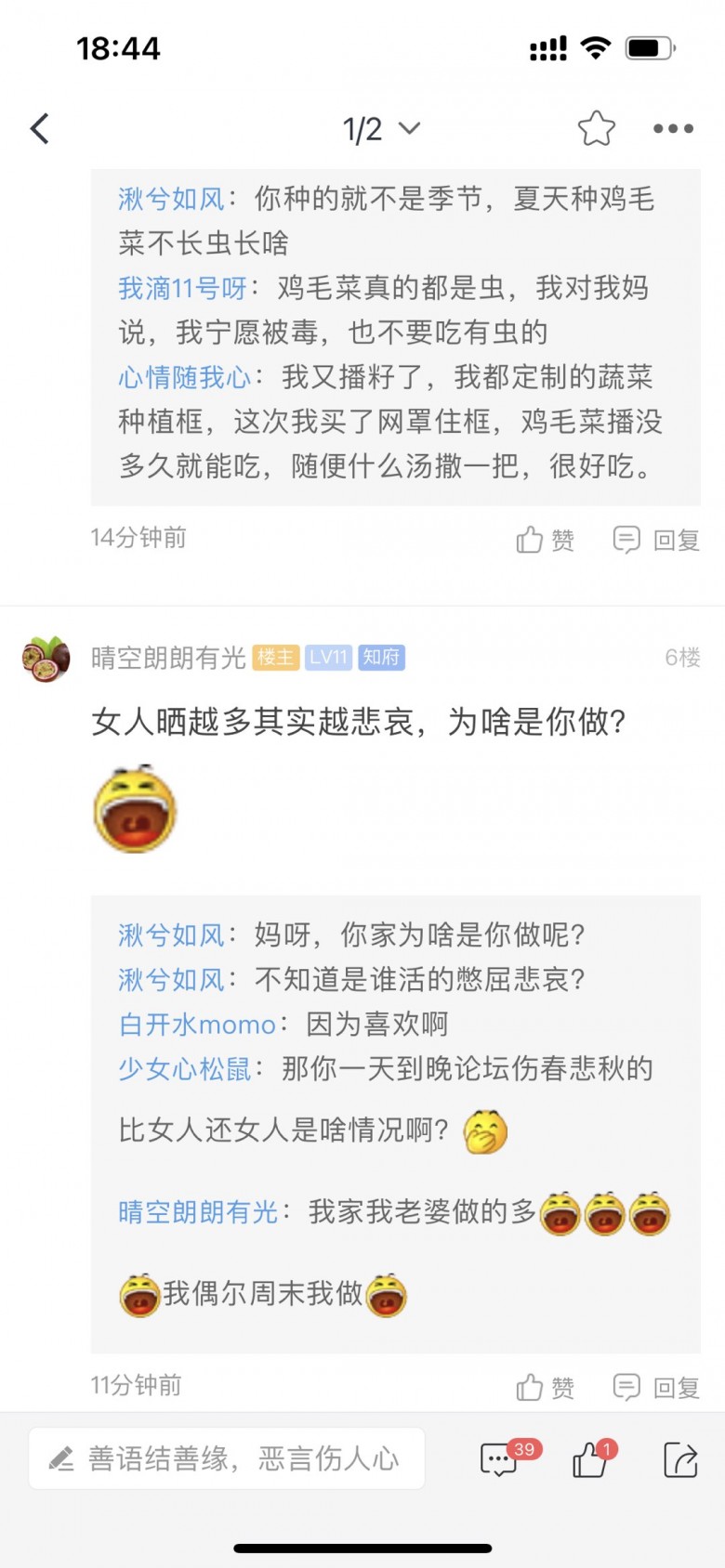This screenshot has width=725, height=1568.
Task: Reply to the 6楼 post from 11分钟前
Action: (656, 1387)
